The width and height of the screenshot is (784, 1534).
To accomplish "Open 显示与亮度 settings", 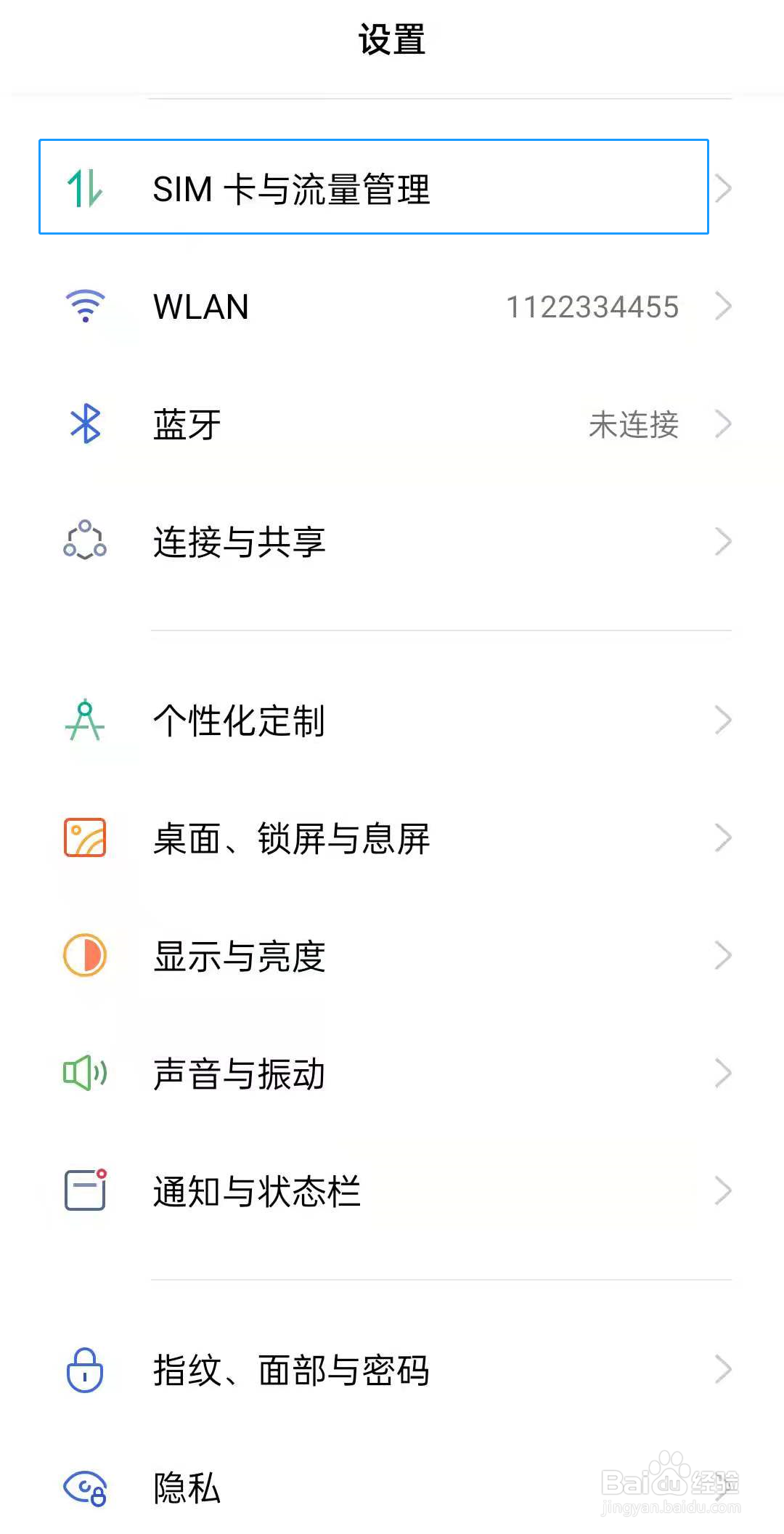I will tap(392, 955).
